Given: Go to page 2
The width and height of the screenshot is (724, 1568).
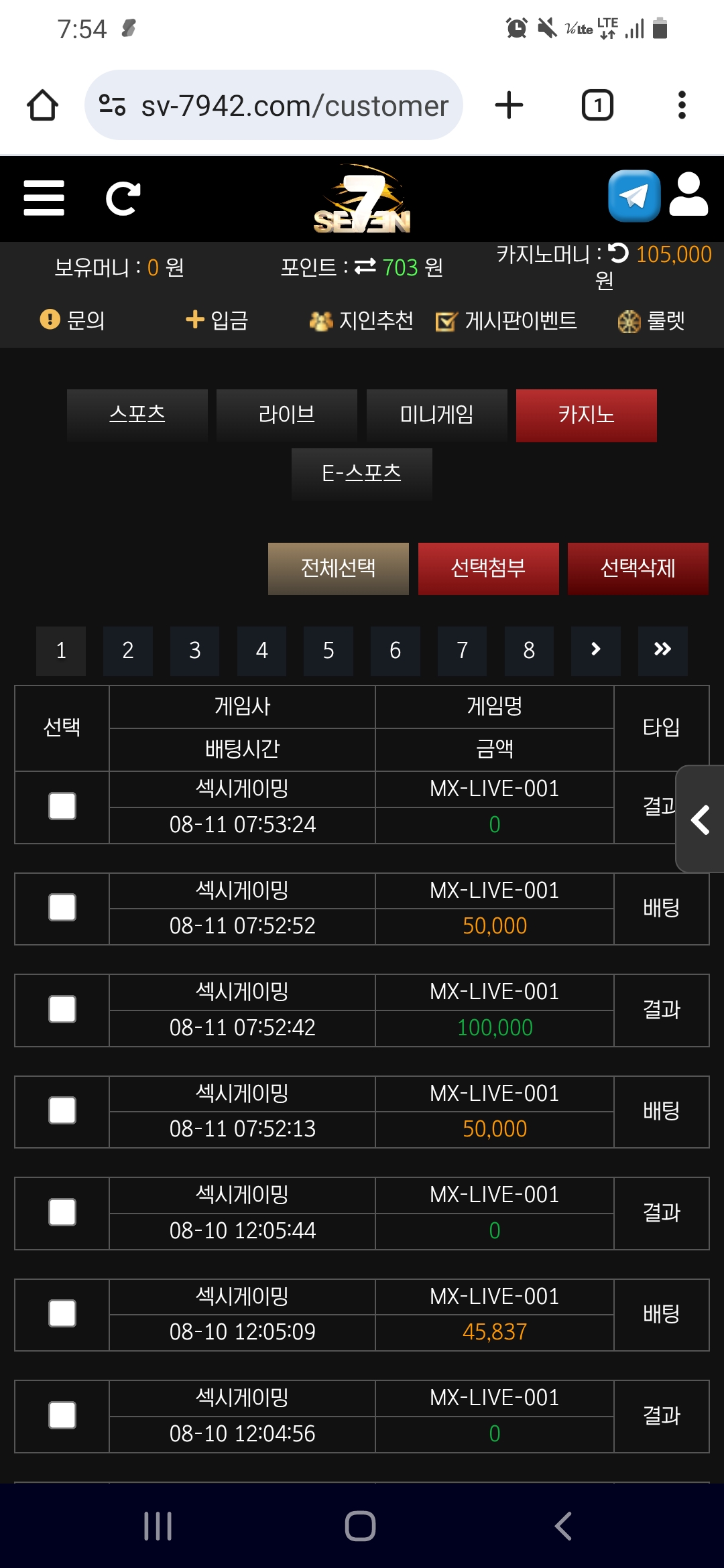Looking at the screenshot, I should pos(128,651).
